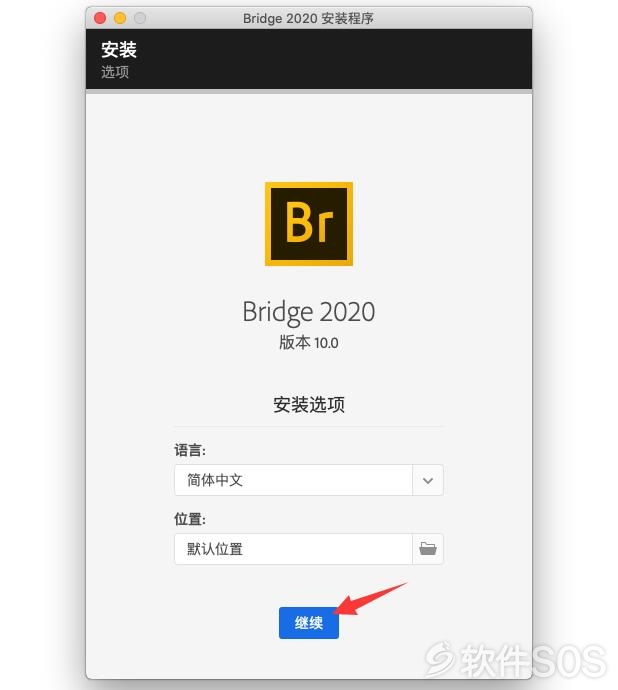Expand the 语言 language dropdown

click(428, 480)
